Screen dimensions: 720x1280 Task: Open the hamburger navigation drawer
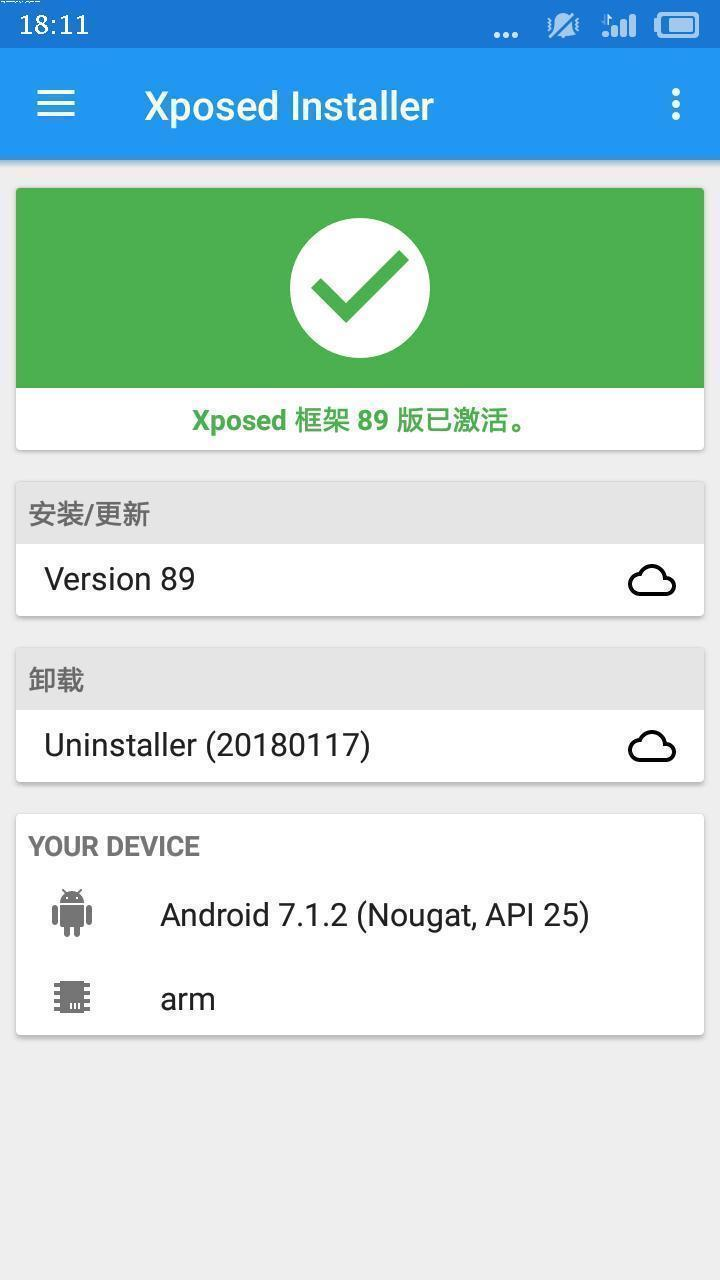56,104
